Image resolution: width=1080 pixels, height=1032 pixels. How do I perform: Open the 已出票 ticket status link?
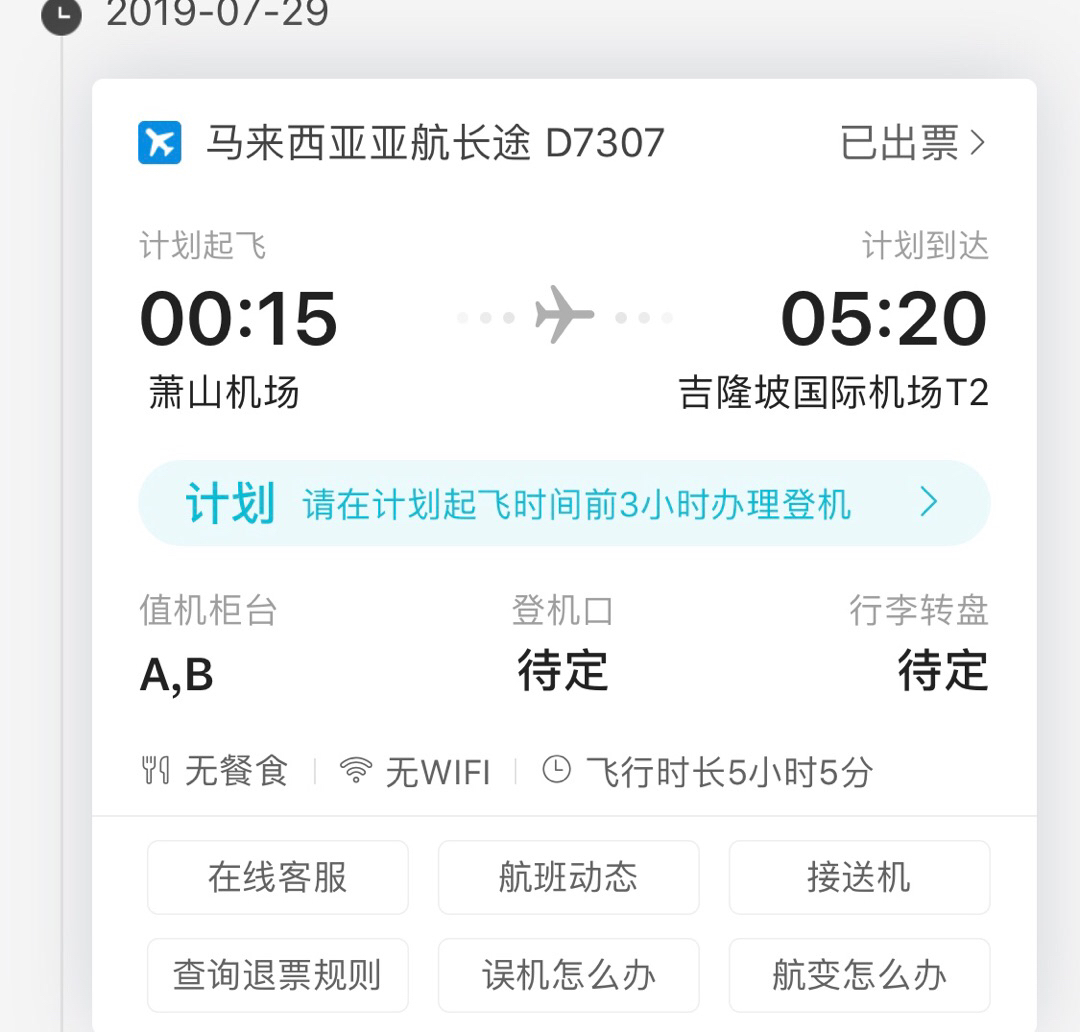tap(912, 143)
